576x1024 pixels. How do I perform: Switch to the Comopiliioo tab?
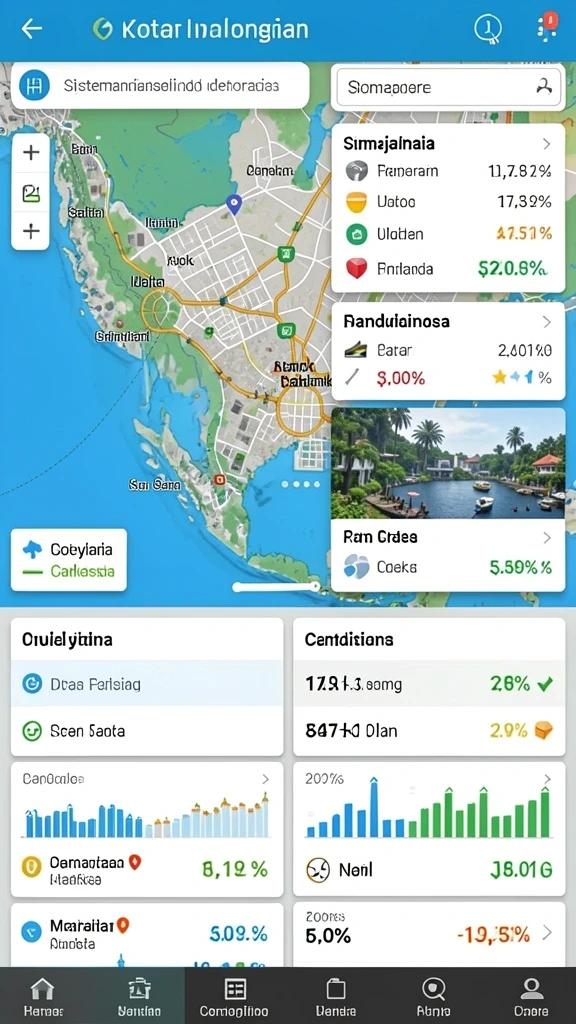point(234,996)
